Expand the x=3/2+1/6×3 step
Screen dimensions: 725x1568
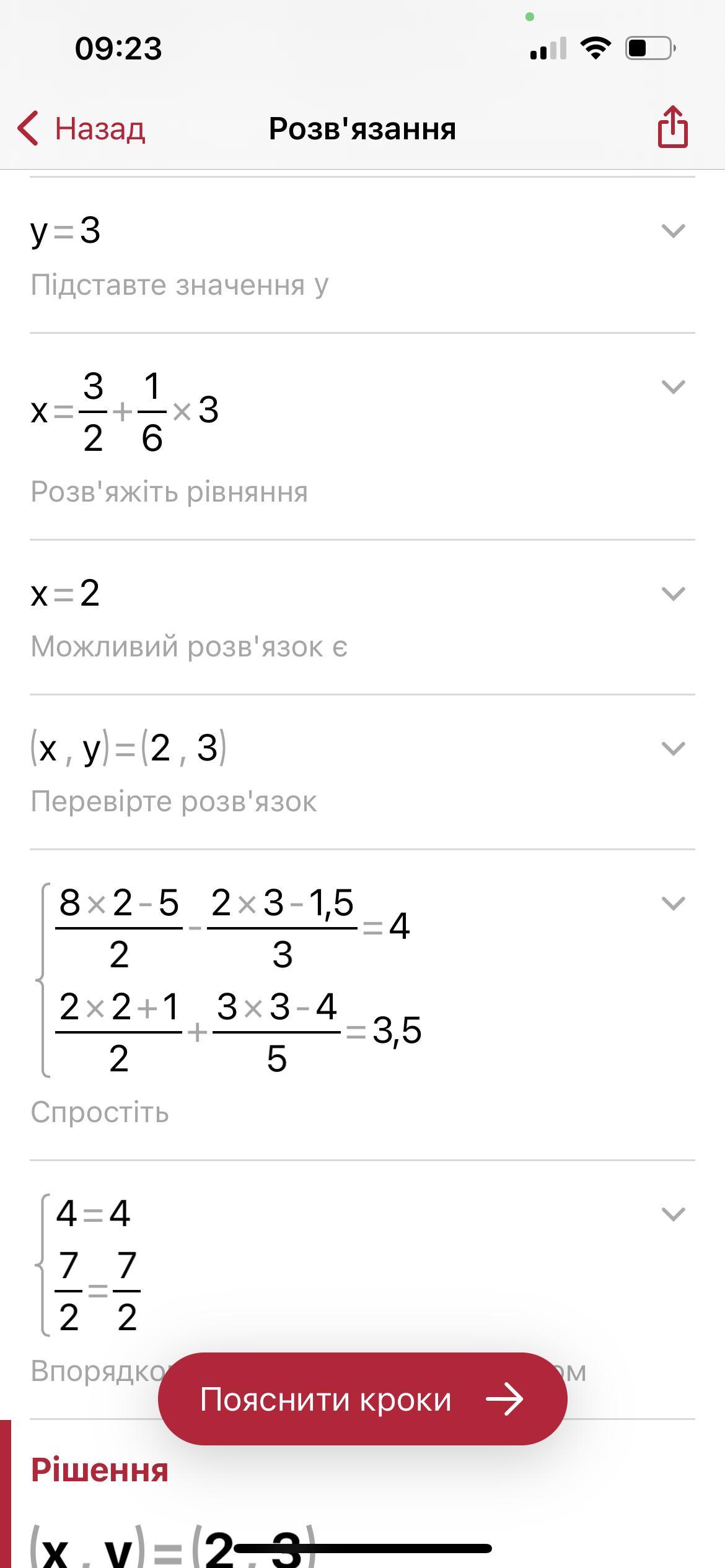coord(673,387)
